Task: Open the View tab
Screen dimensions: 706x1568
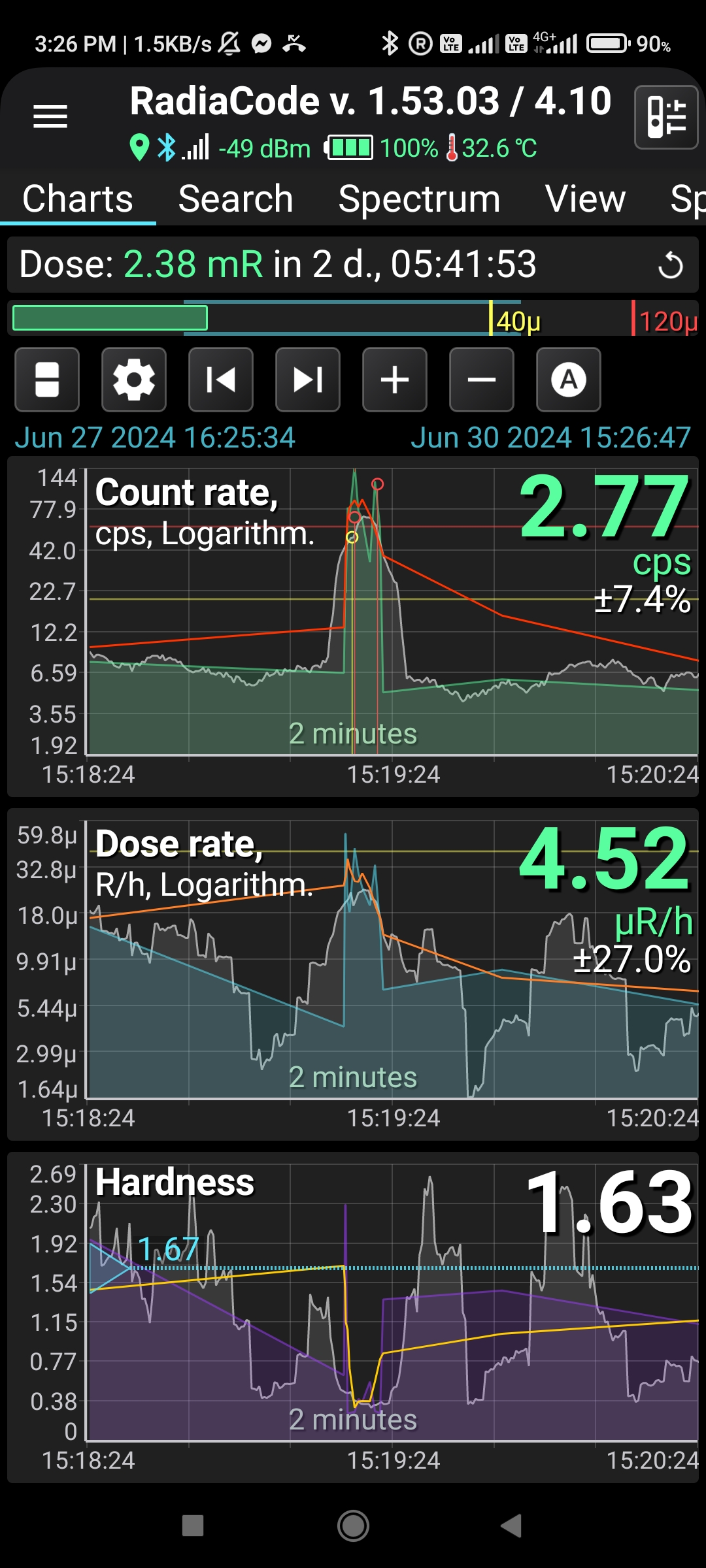Action: (585, 199)
